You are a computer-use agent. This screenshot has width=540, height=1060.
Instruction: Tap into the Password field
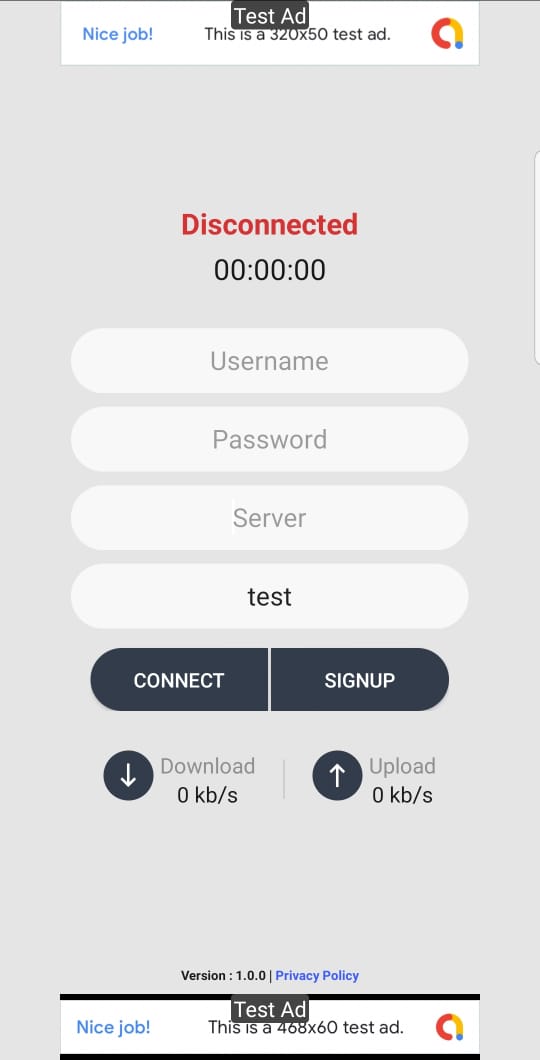(x=269, y=439)
